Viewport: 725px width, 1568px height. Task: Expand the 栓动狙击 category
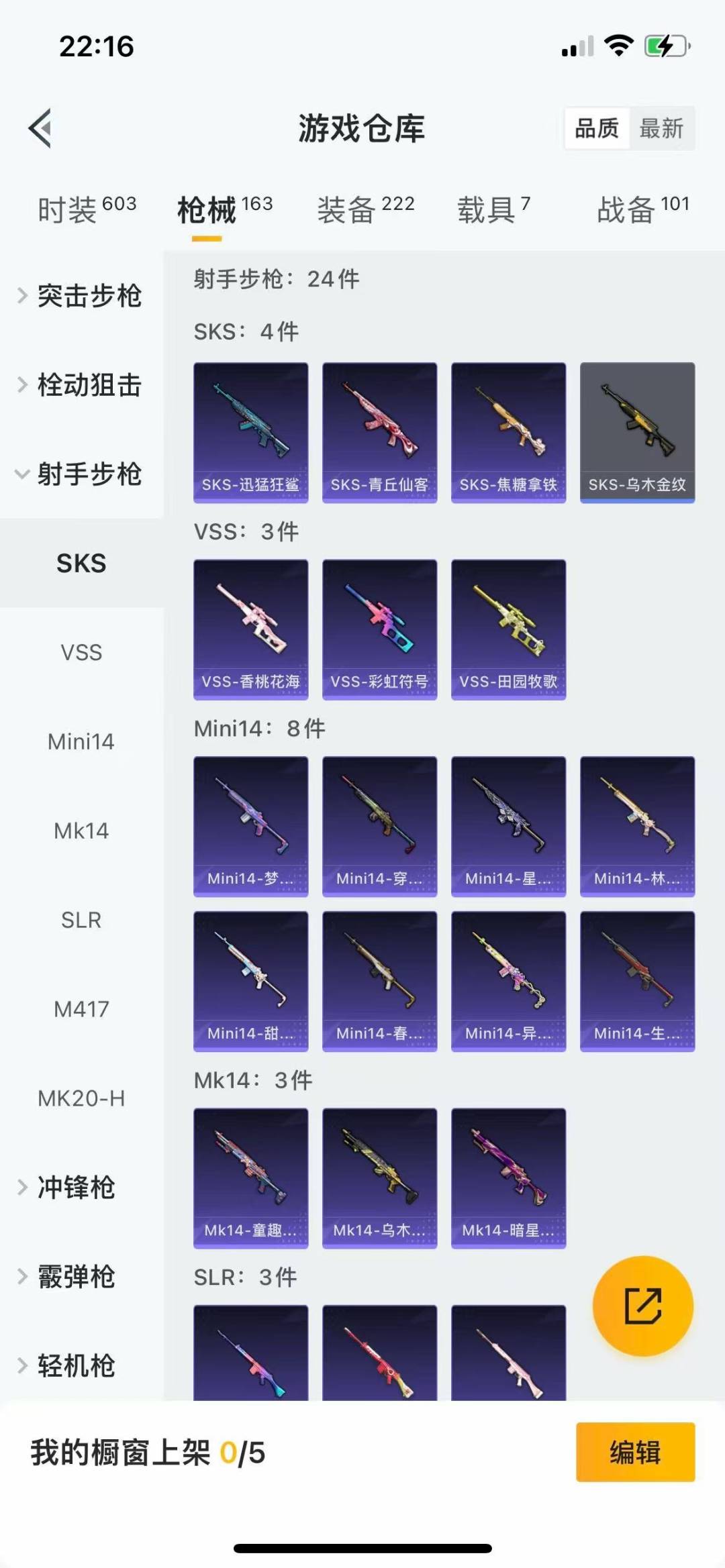(x=81, y=385)
